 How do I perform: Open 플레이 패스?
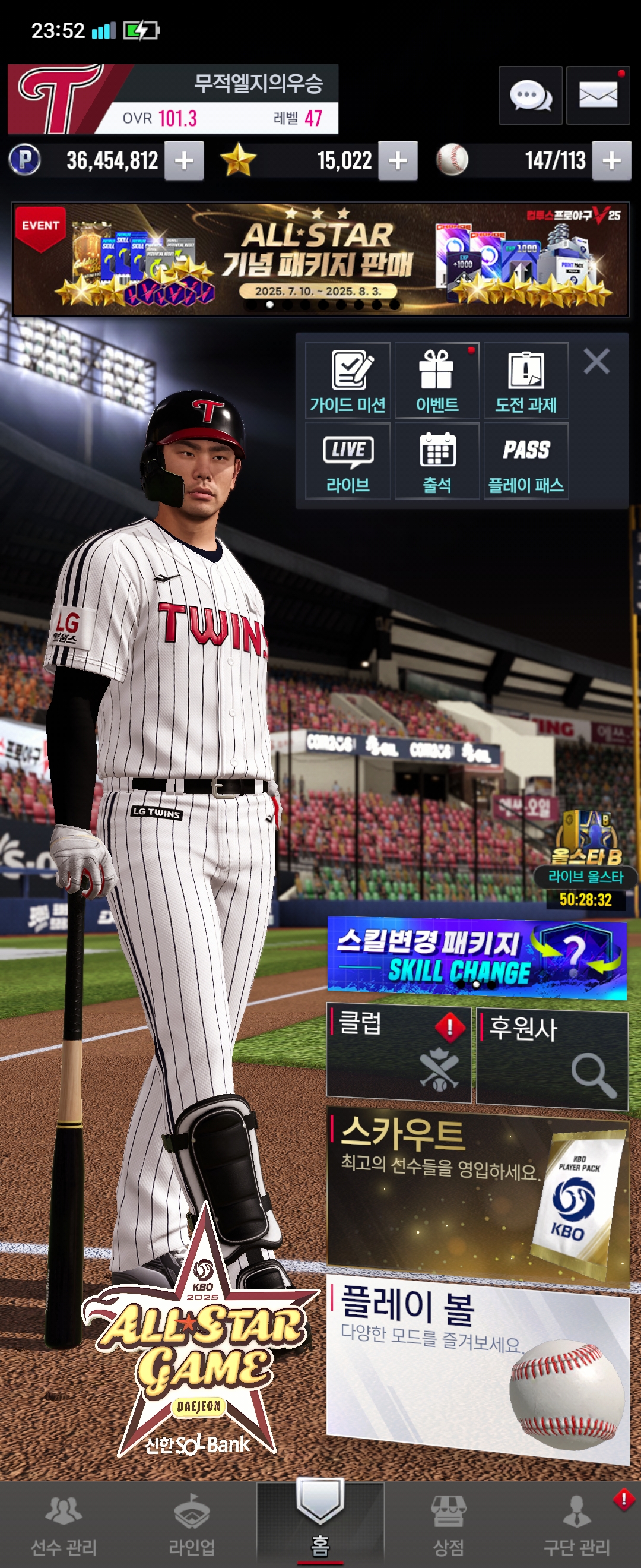[525, 461]
